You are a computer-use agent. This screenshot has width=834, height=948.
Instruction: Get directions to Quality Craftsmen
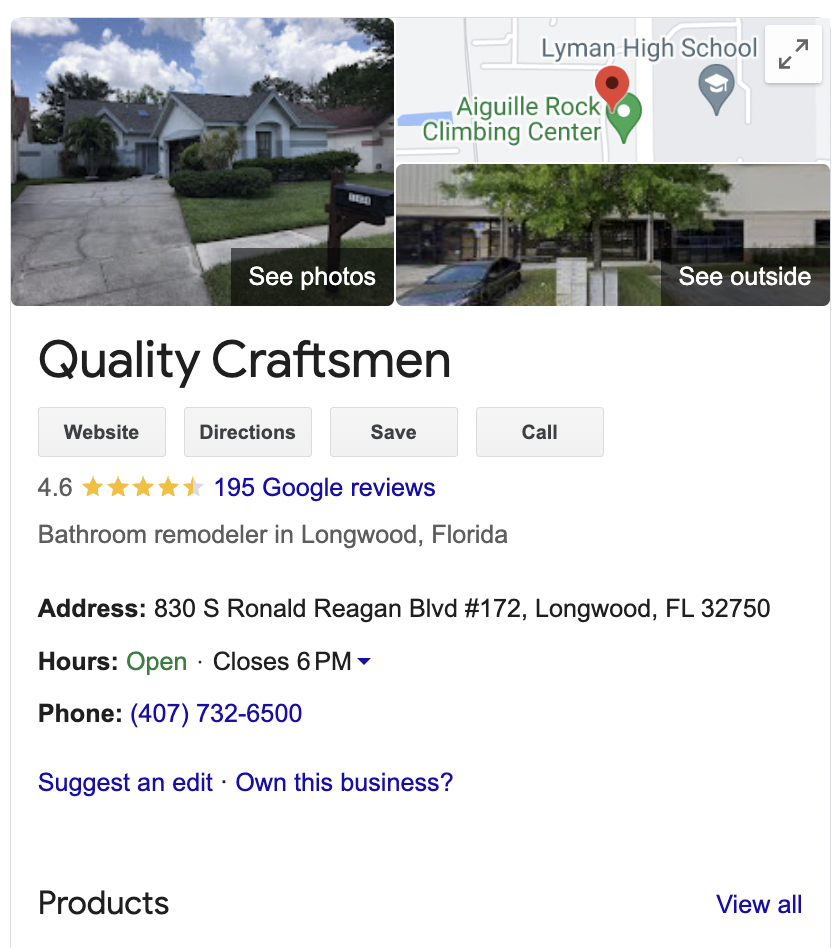tap(247, 432)
